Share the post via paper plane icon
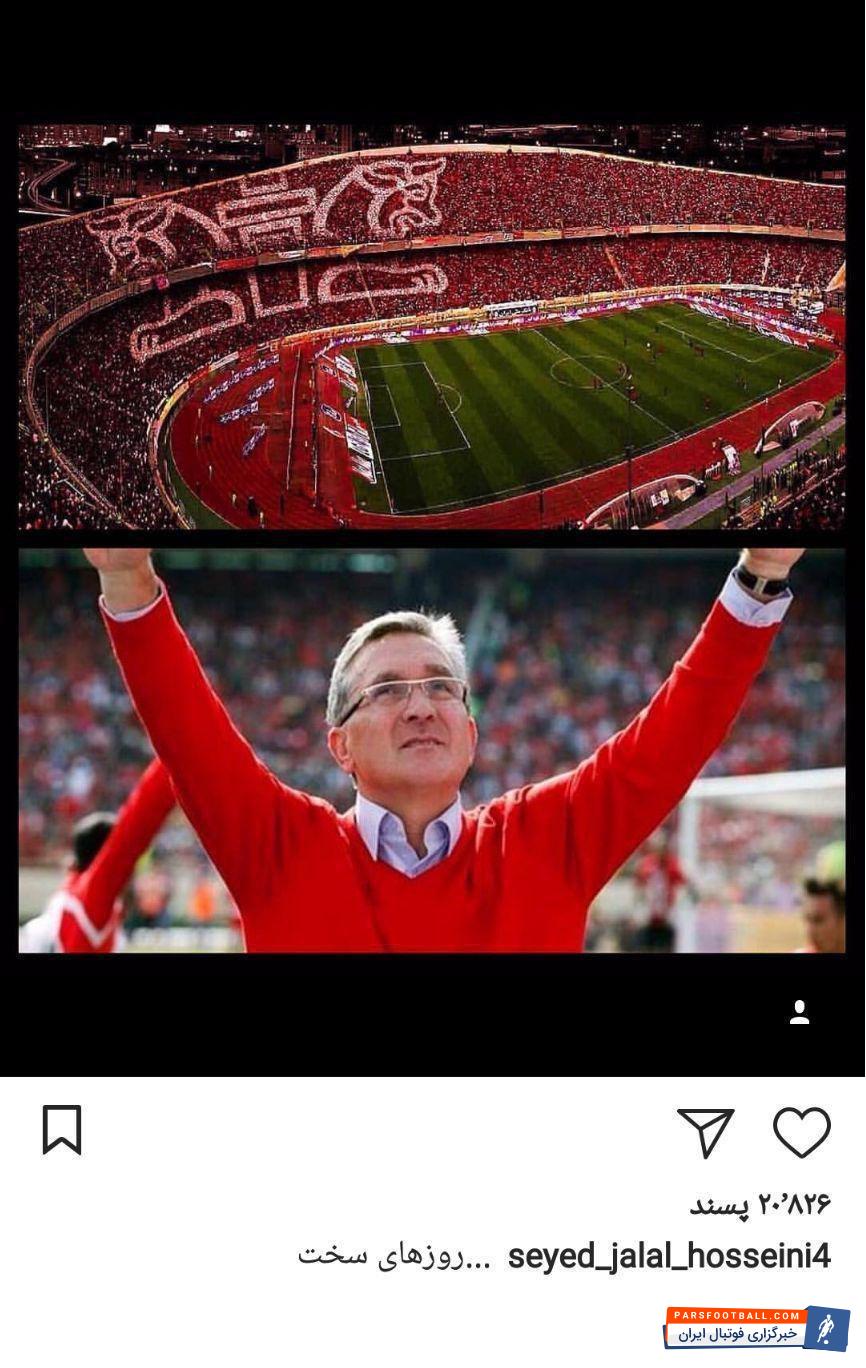The width and height of the screenshot is (866, 1368). coord(706,1132)
